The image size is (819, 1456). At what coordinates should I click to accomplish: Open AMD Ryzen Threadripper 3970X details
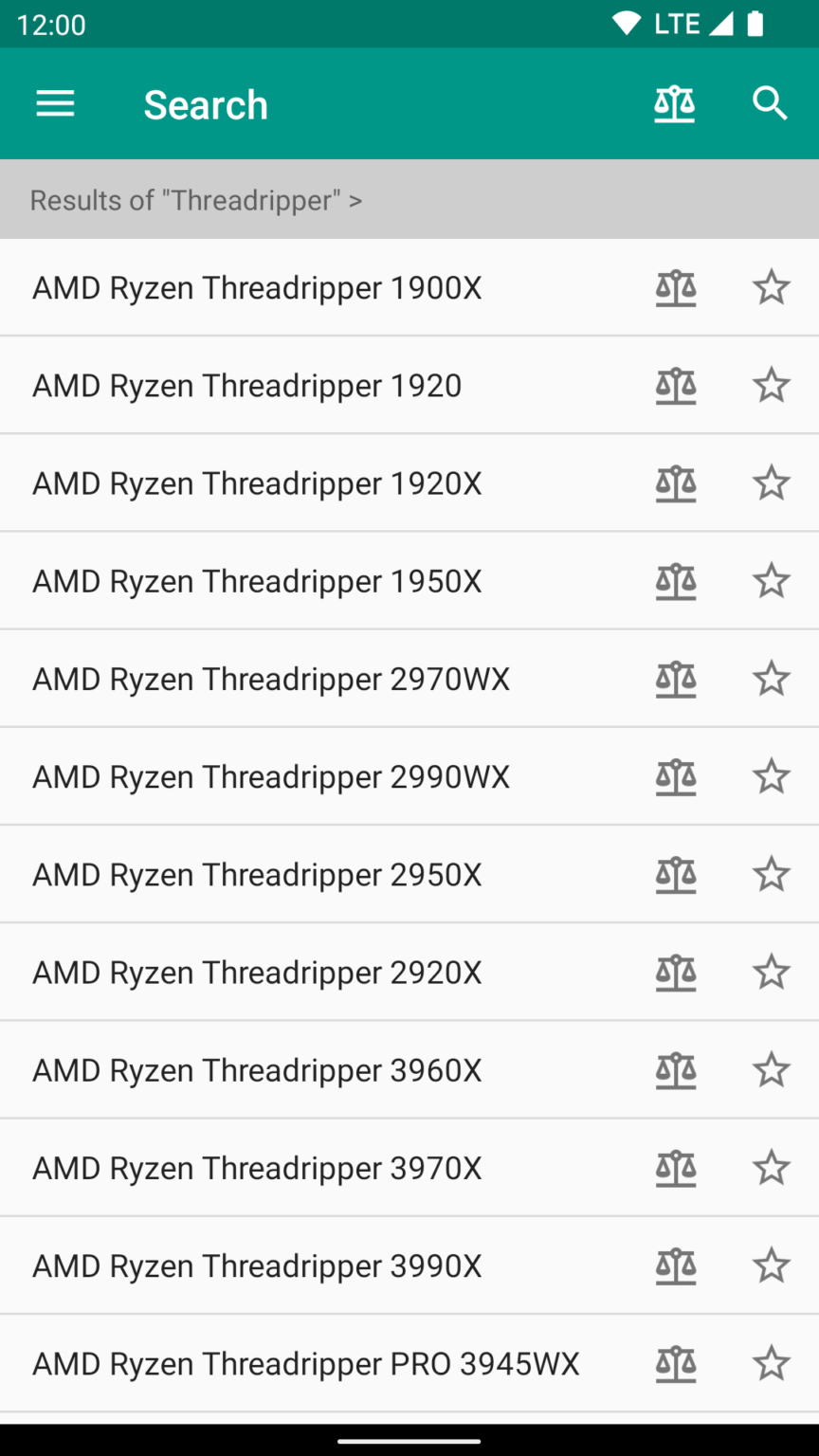click(x=257, y=1168)
